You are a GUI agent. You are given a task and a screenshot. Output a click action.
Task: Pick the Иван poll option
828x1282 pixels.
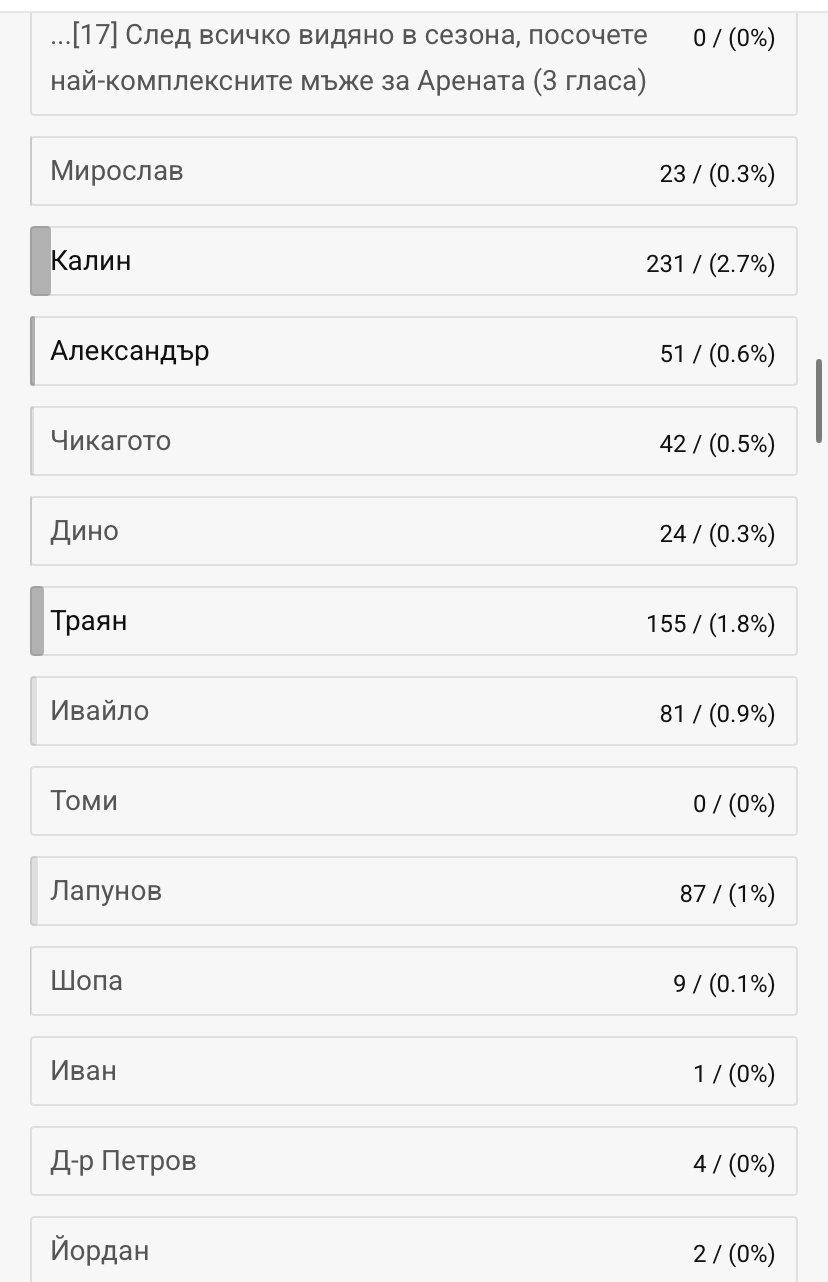click(414, 1071)
